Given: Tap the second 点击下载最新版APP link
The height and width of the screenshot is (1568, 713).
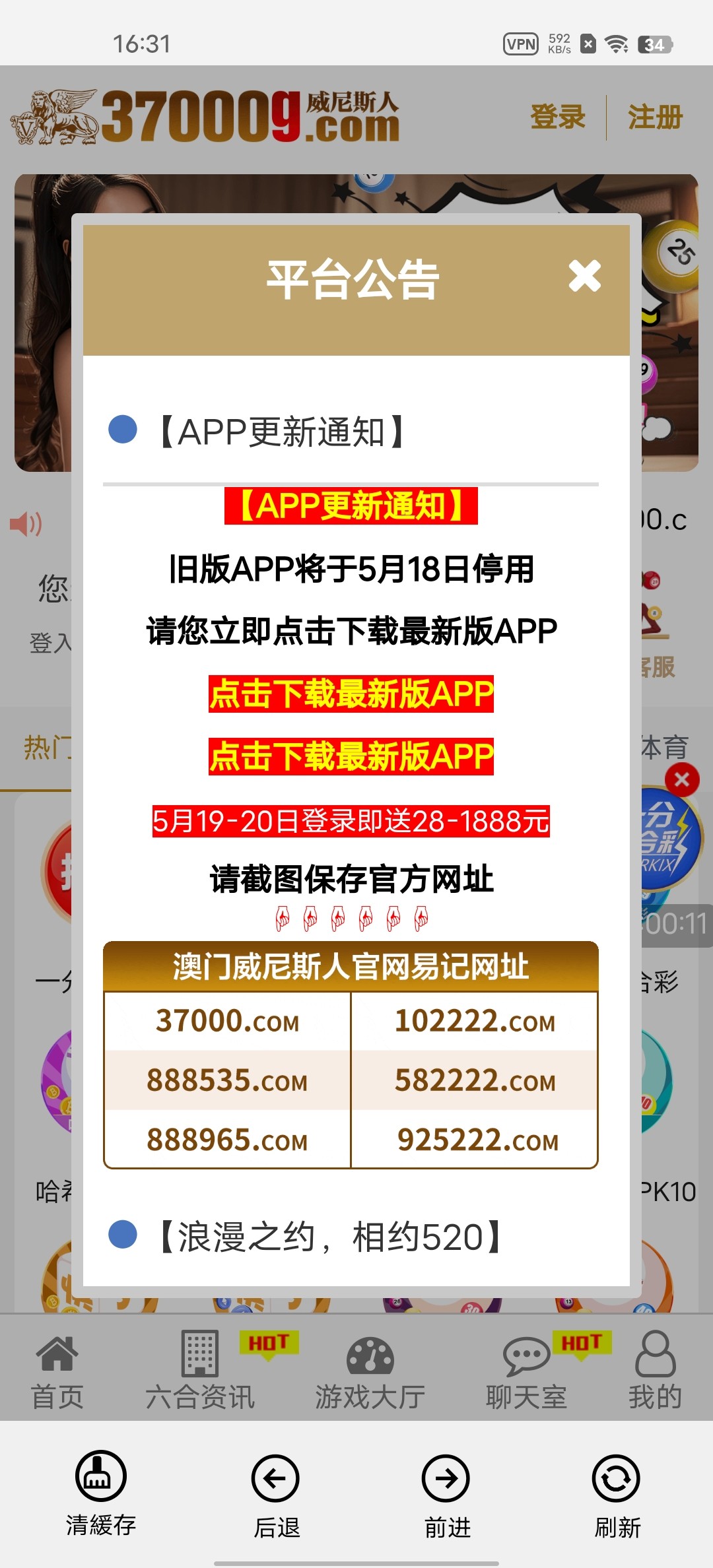Looking at the screenshot, I should 351,756.
